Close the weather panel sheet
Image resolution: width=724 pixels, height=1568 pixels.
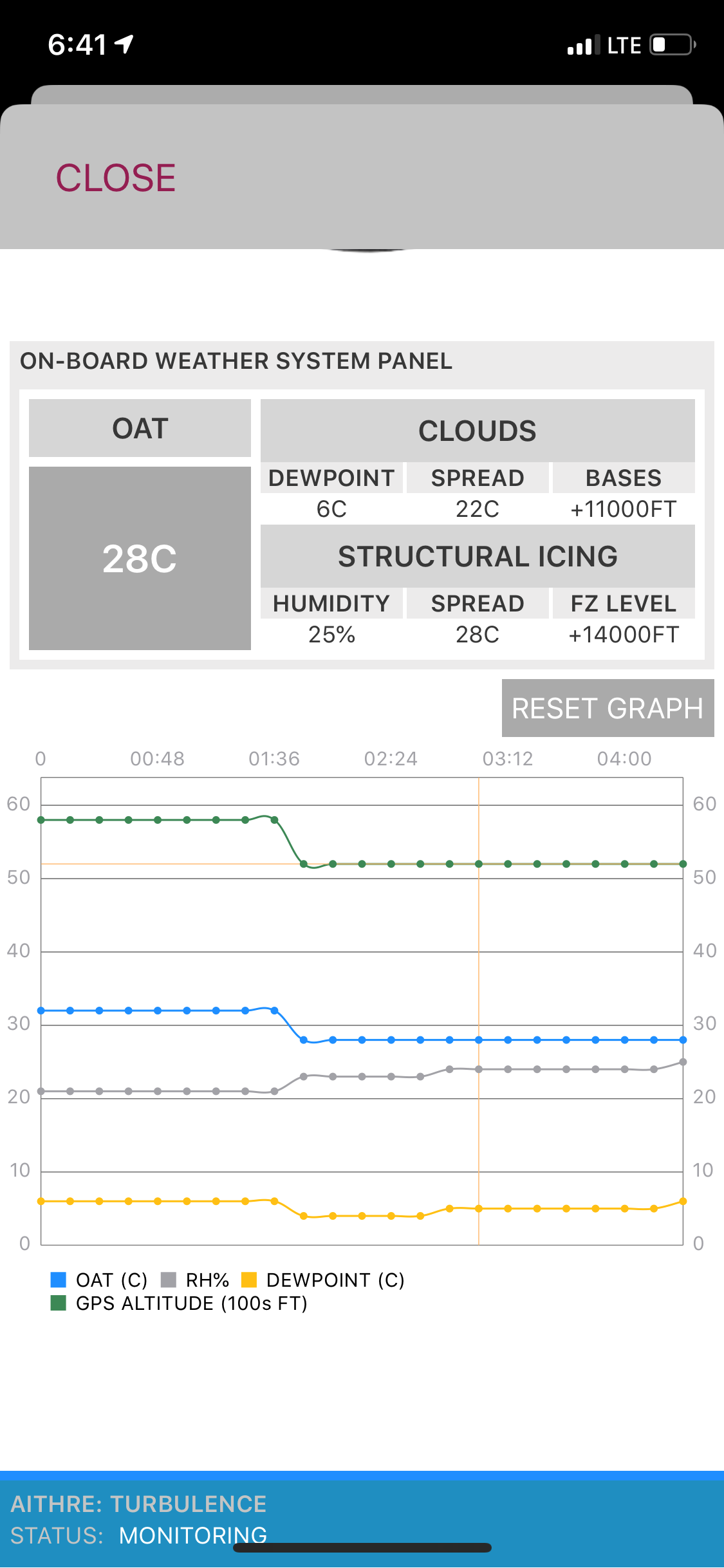point(116,178)
